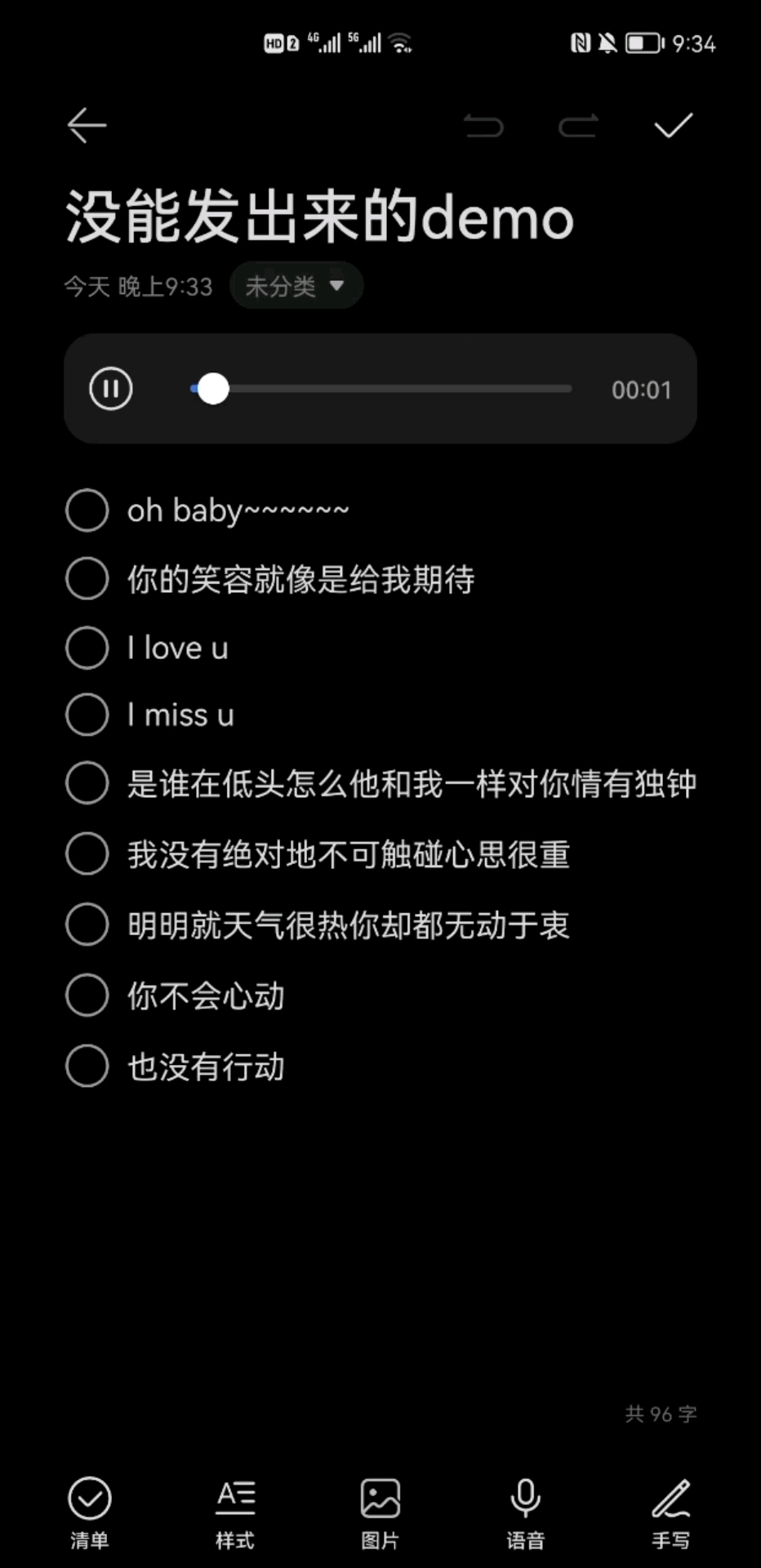Check off 你的笑容就像是给我期待
Screen dimensions: 761x1568
coord(87,579)
